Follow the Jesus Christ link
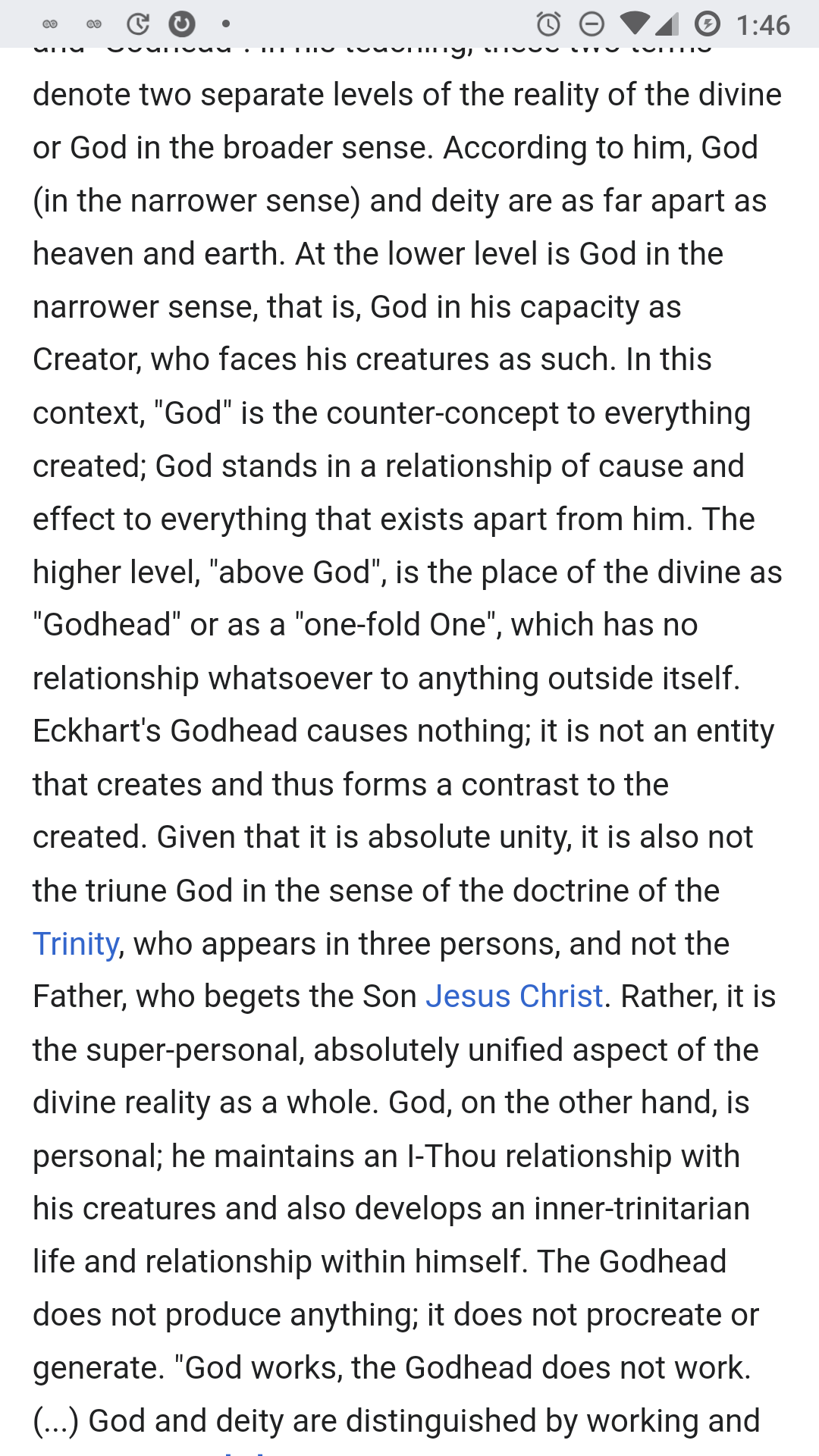Image resolution: width=819 pixels, height=1456 pixels. tap(514, 996)
